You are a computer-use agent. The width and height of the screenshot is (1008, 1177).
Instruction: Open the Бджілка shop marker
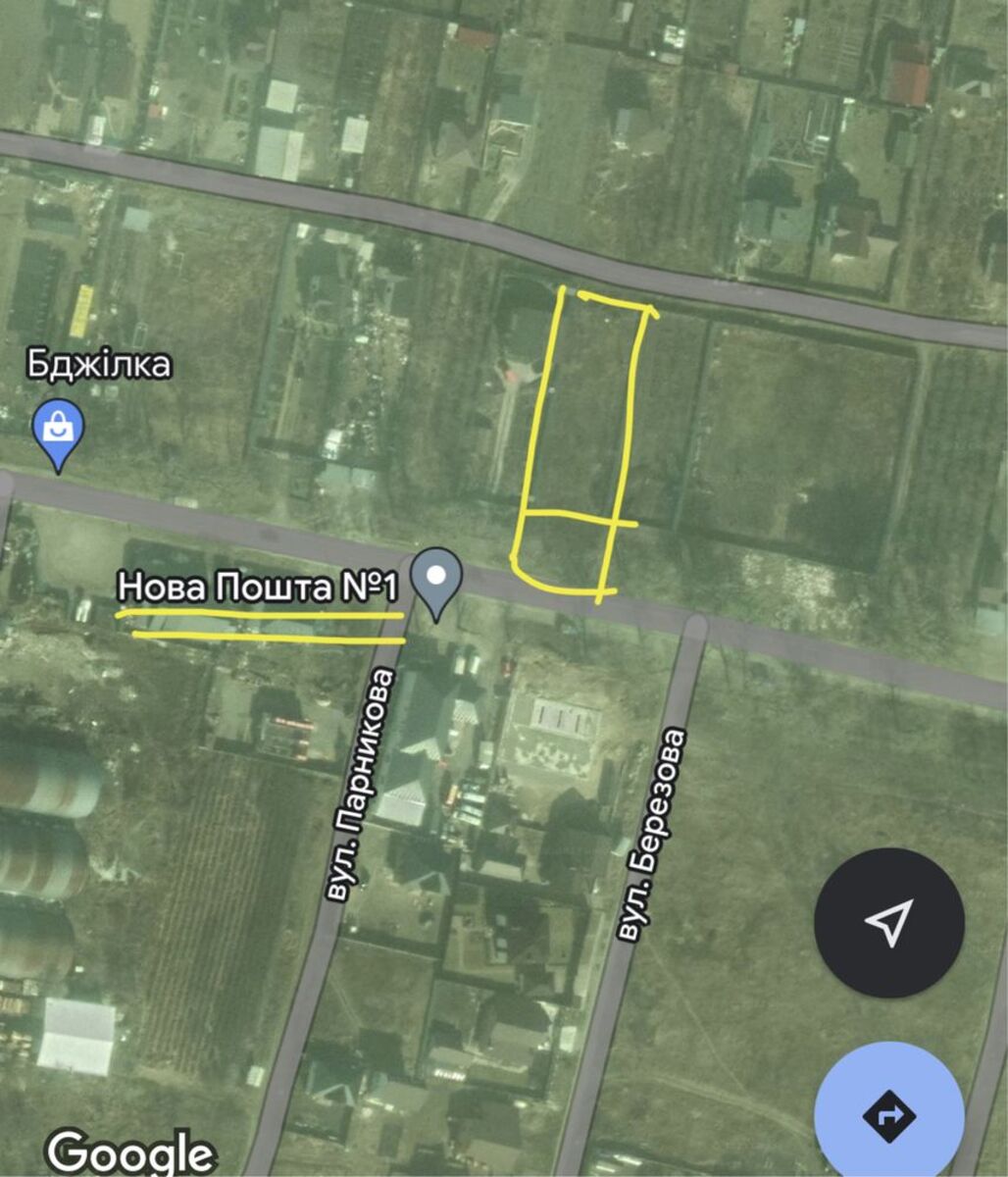(59, 431)
